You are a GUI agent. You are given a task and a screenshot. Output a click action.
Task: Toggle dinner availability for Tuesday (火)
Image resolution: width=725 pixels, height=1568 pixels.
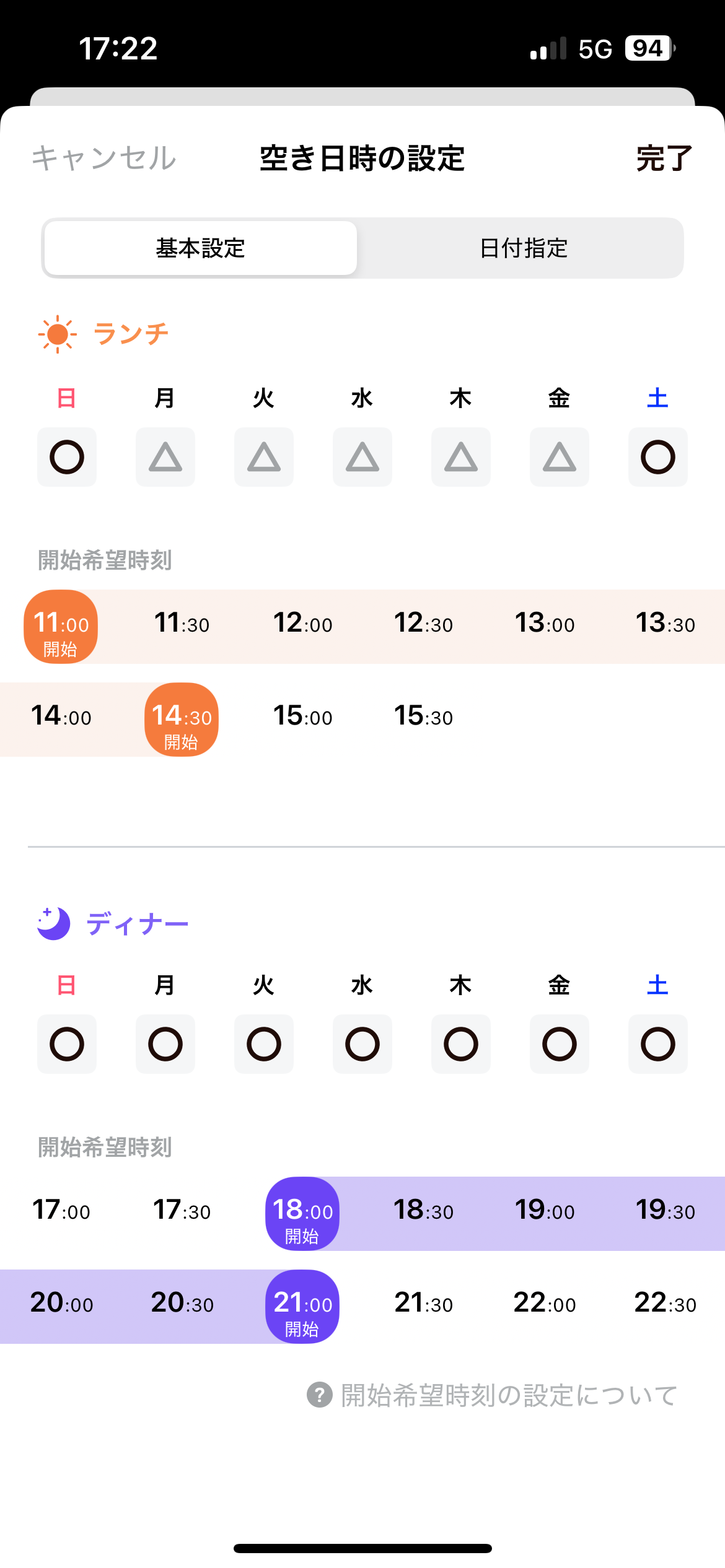click(264, 1044)
